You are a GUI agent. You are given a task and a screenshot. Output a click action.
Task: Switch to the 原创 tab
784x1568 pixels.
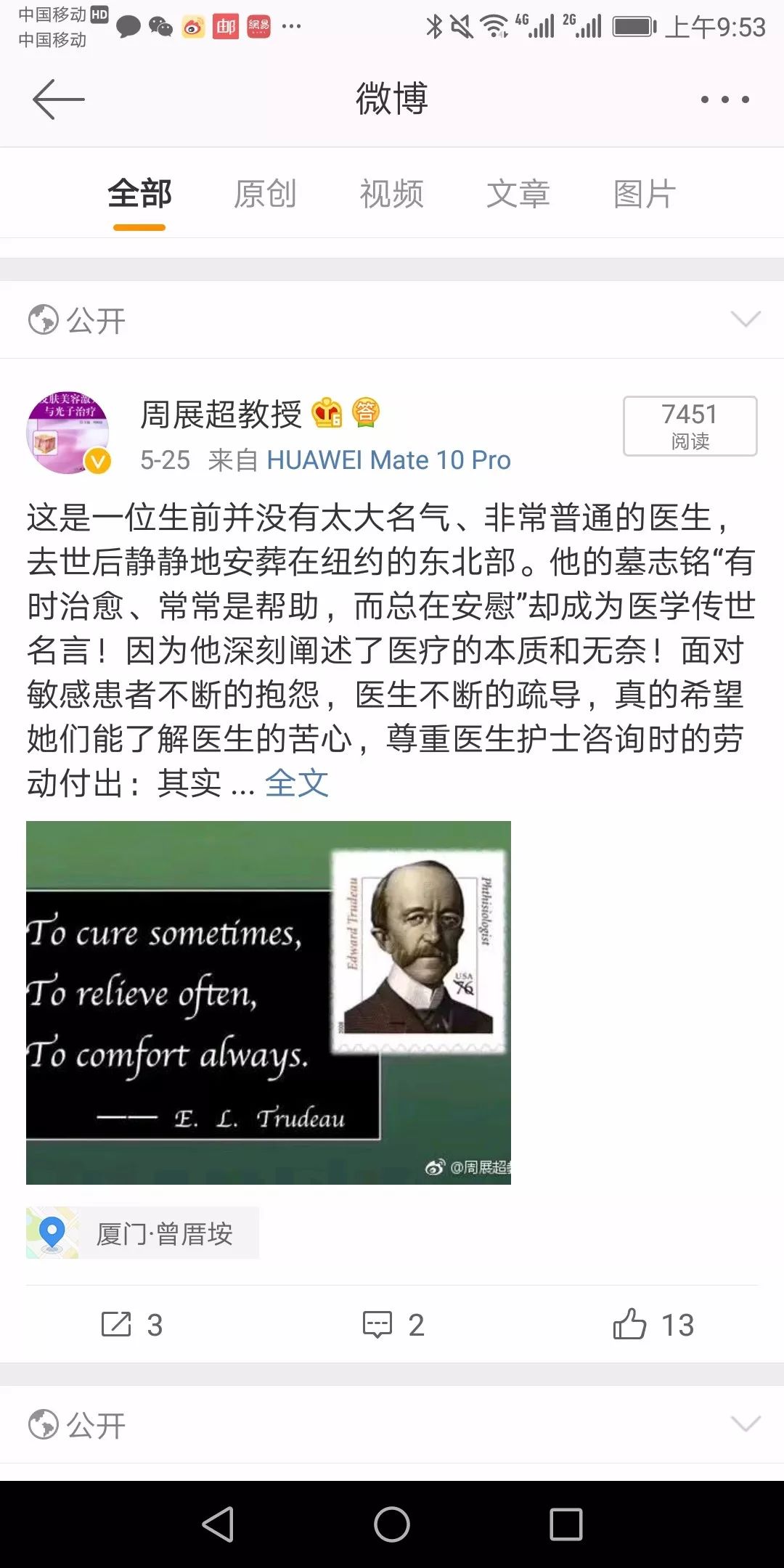[x=265, y=194]
